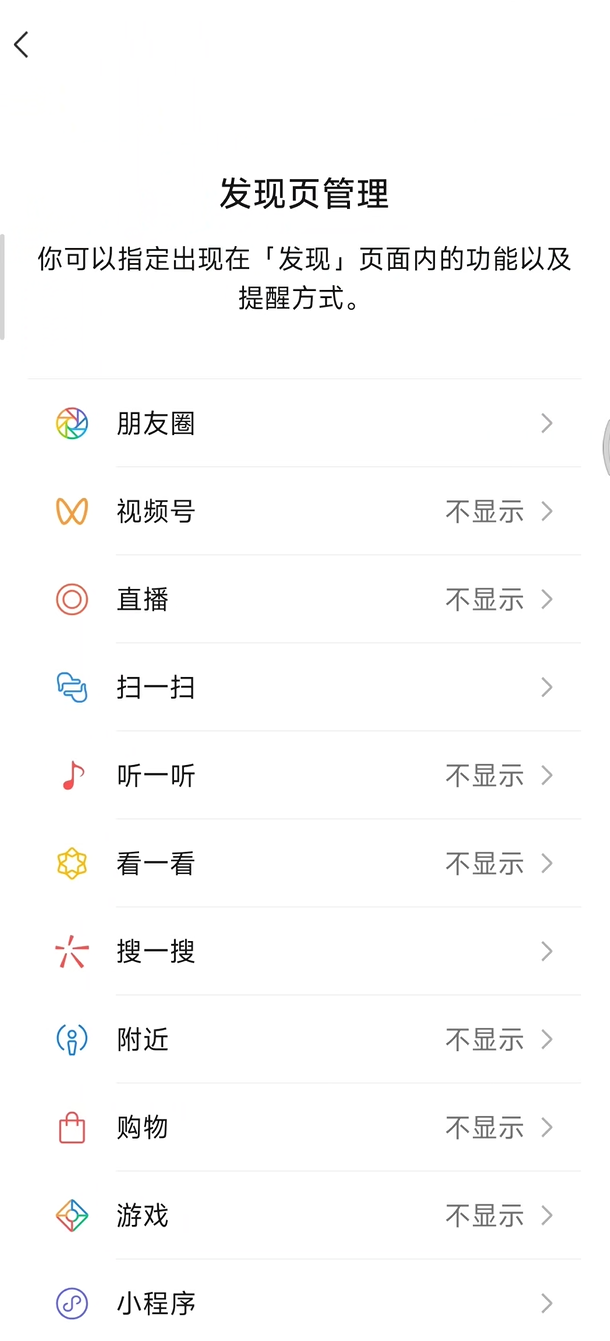This screenshot has height=1341, width=610.
Task: Open the 小程序 settings row
Action: point(305,1304)
